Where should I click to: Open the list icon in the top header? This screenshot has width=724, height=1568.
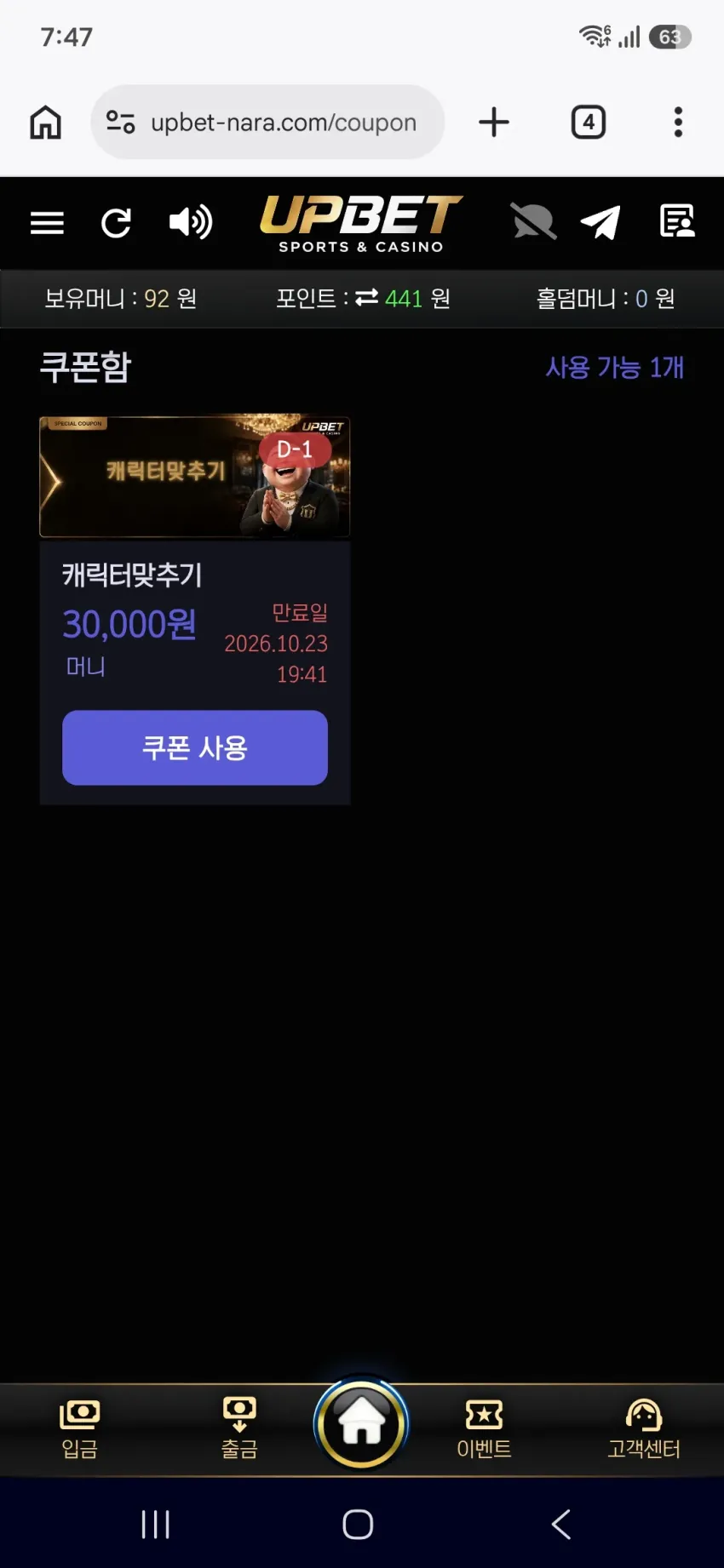(x=677, y=221)
